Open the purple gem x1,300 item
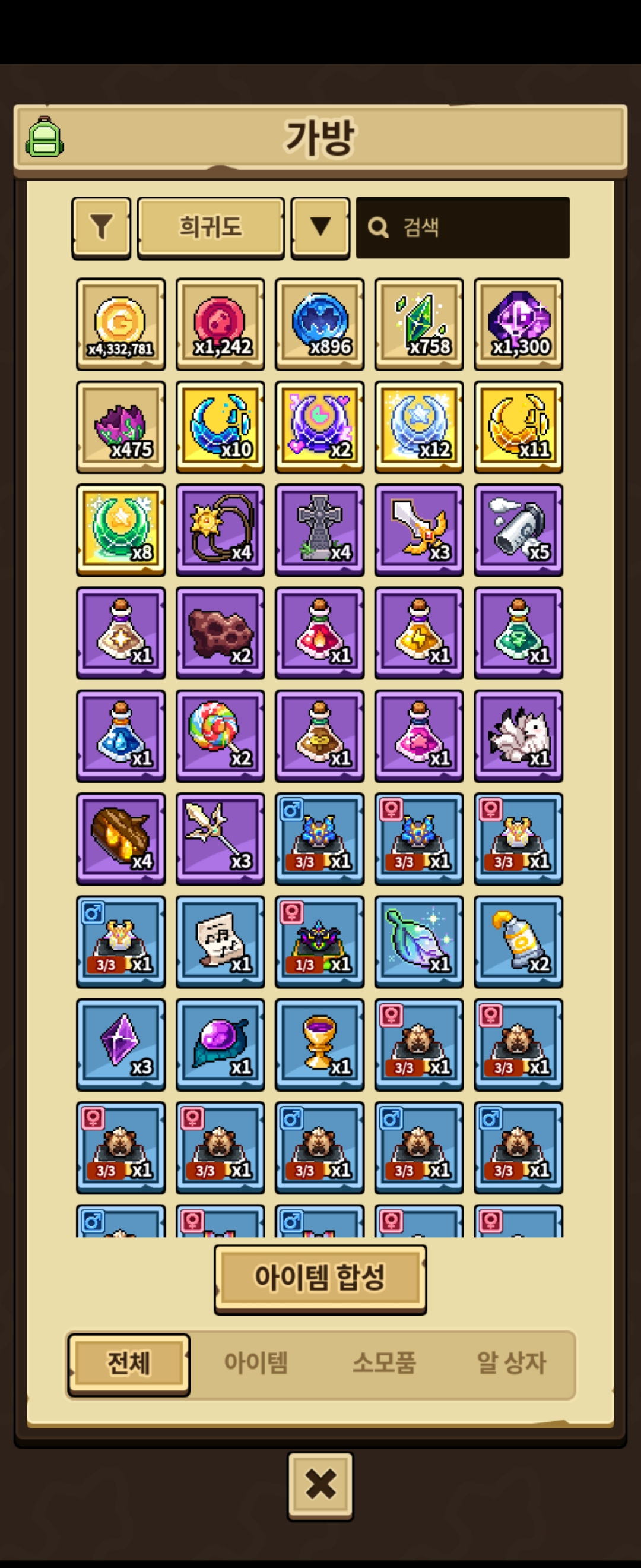 (518, 324)
